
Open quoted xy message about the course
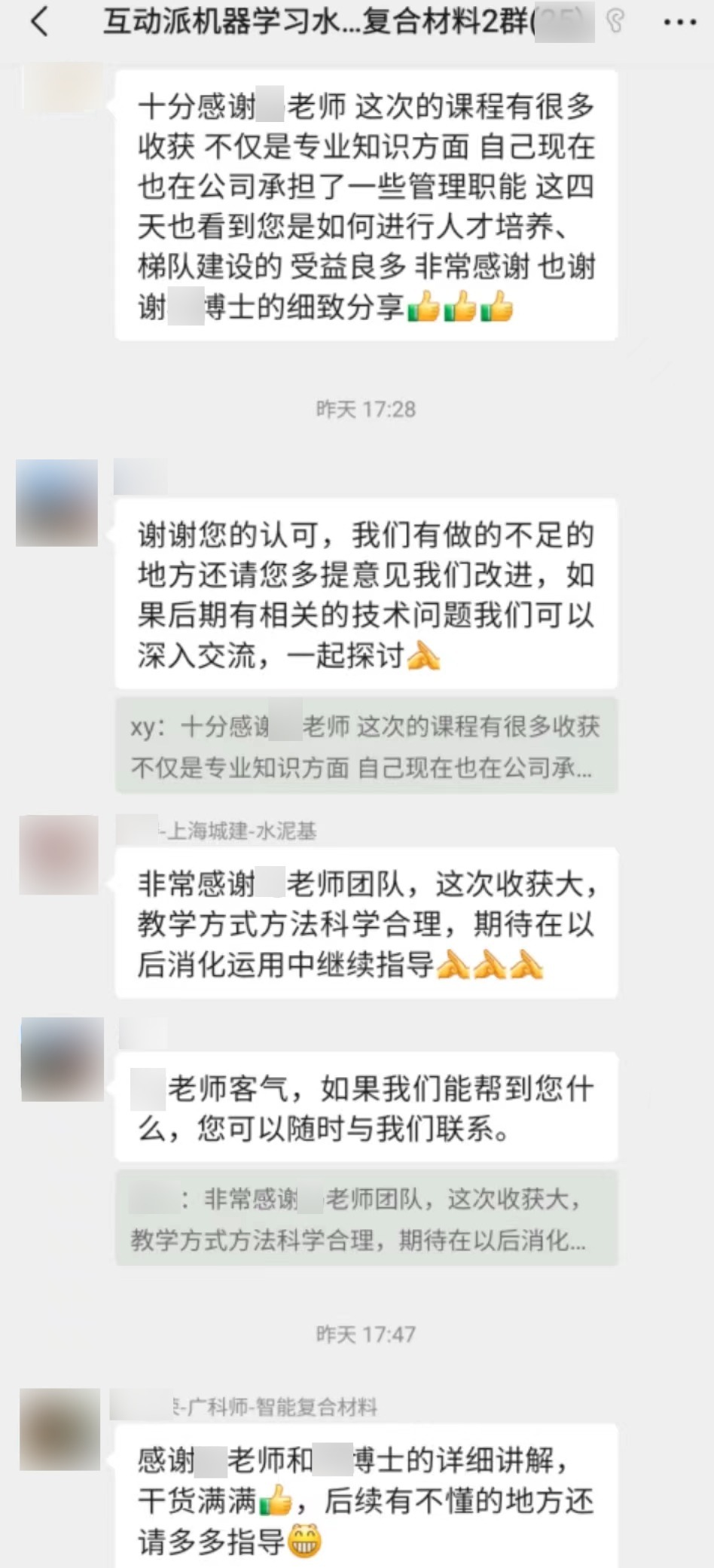366,746
